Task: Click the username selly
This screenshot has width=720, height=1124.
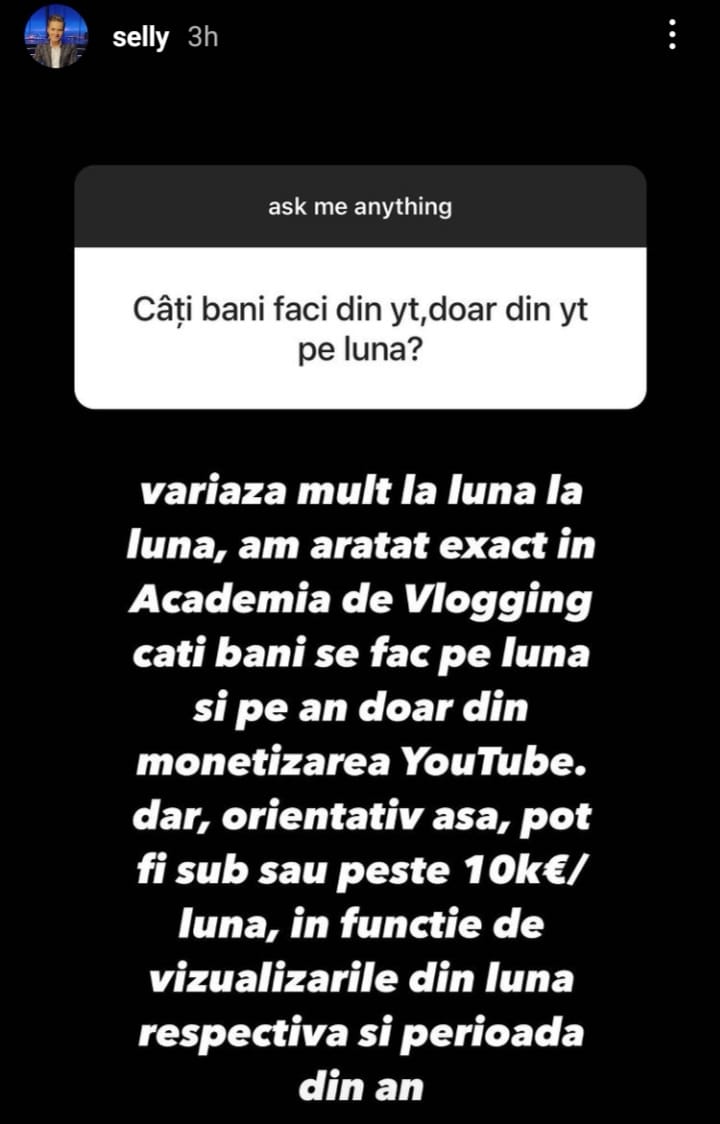Action: click(141, 38)
